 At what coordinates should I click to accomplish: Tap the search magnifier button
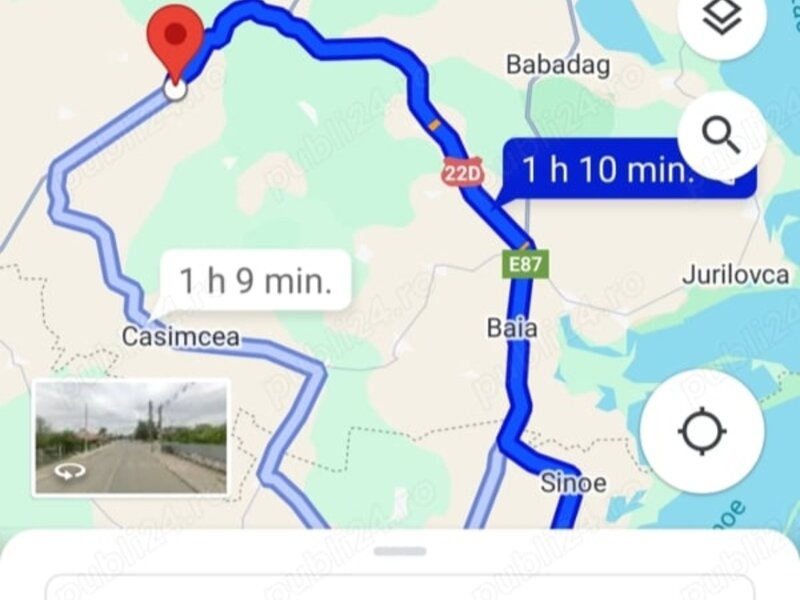coord(721,135)
